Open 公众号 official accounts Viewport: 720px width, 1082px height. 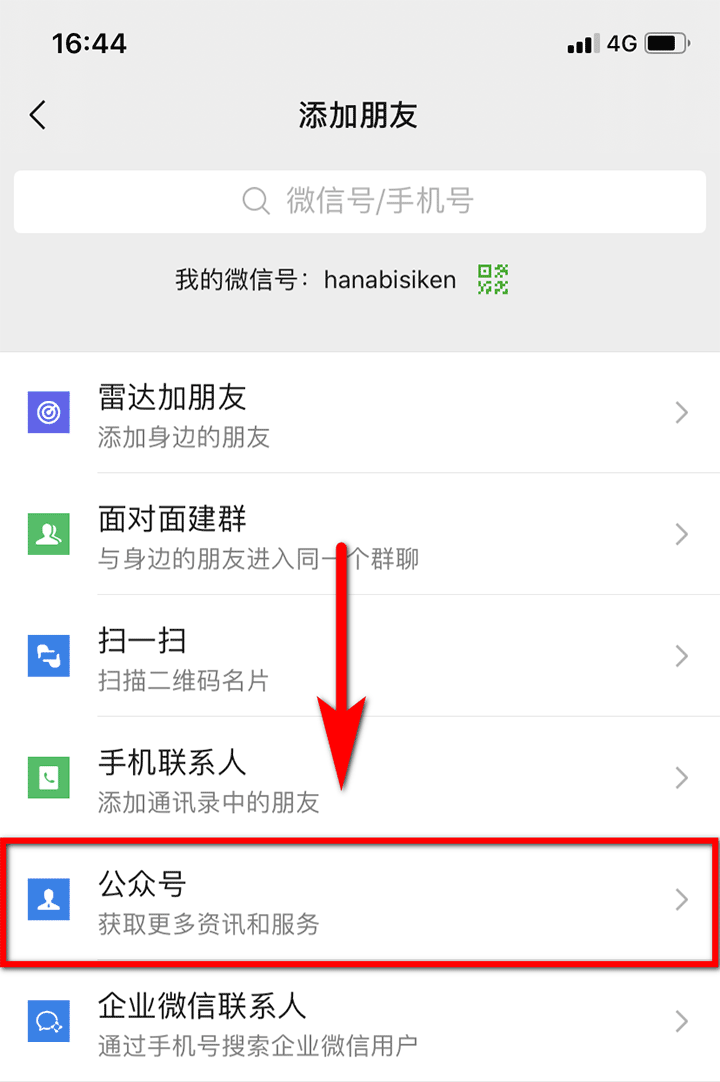358,900
